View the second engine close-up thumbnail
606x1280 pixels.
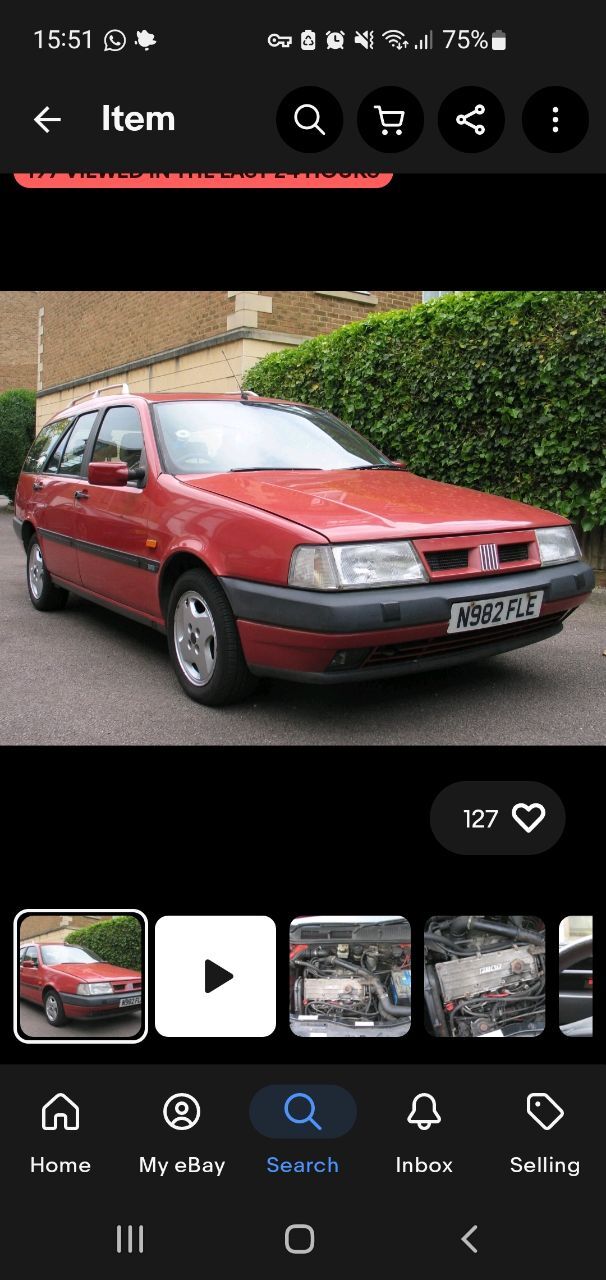(485, 976)
